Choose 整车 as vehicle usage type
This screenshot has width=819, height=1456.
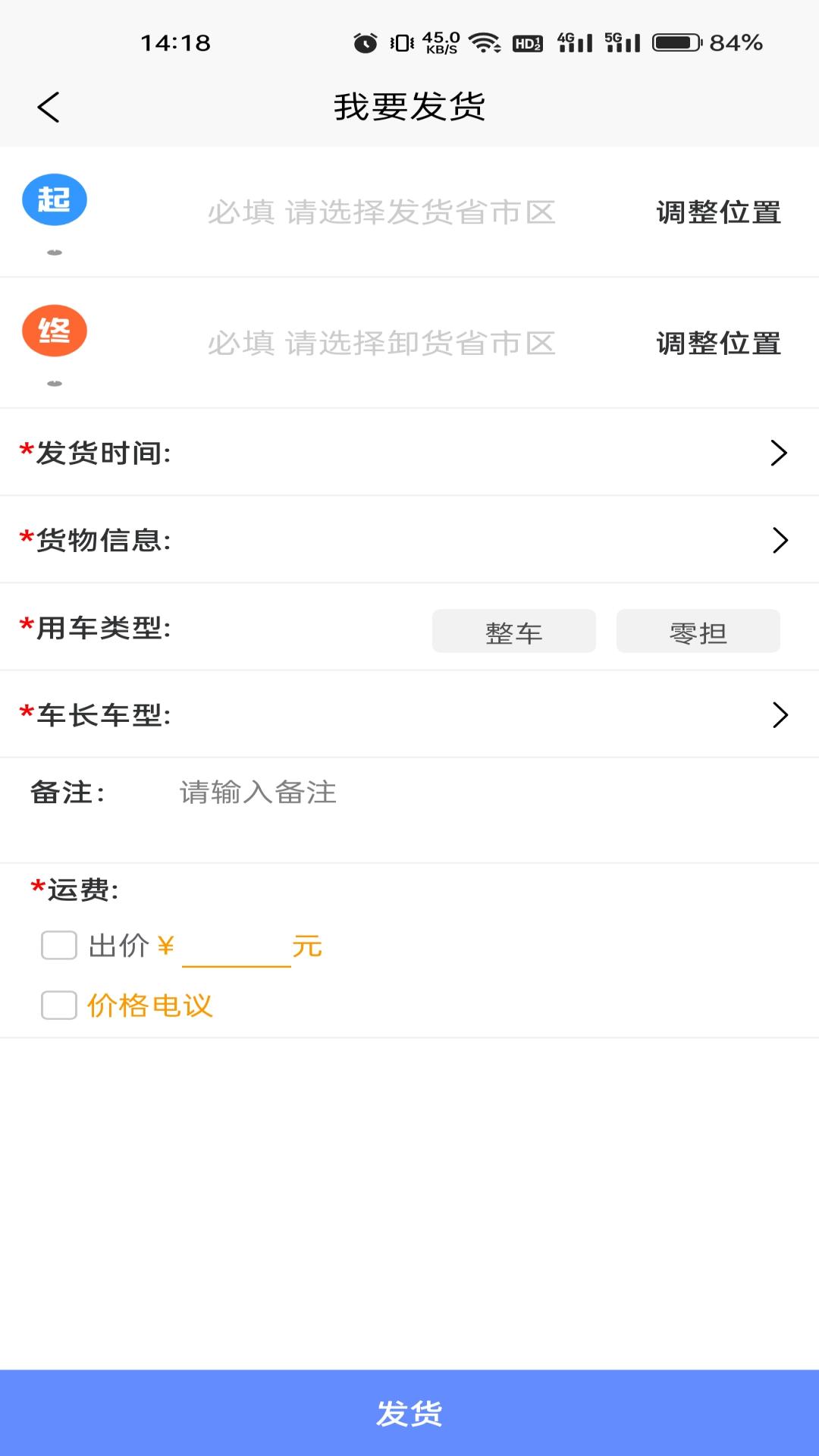pos(513,631)
